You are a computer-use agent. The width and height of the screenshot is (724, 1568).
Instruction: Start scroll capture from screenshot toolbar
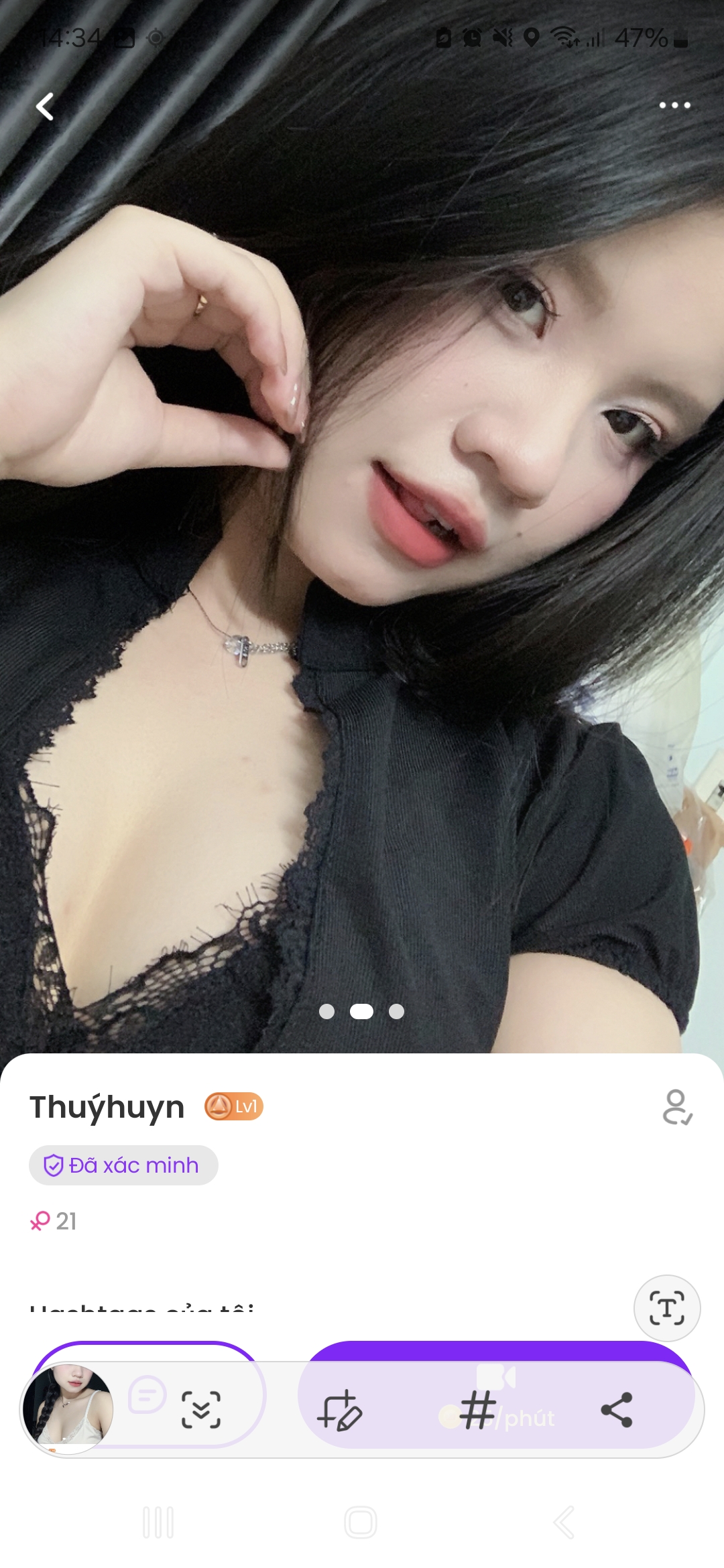(201, 1410)
